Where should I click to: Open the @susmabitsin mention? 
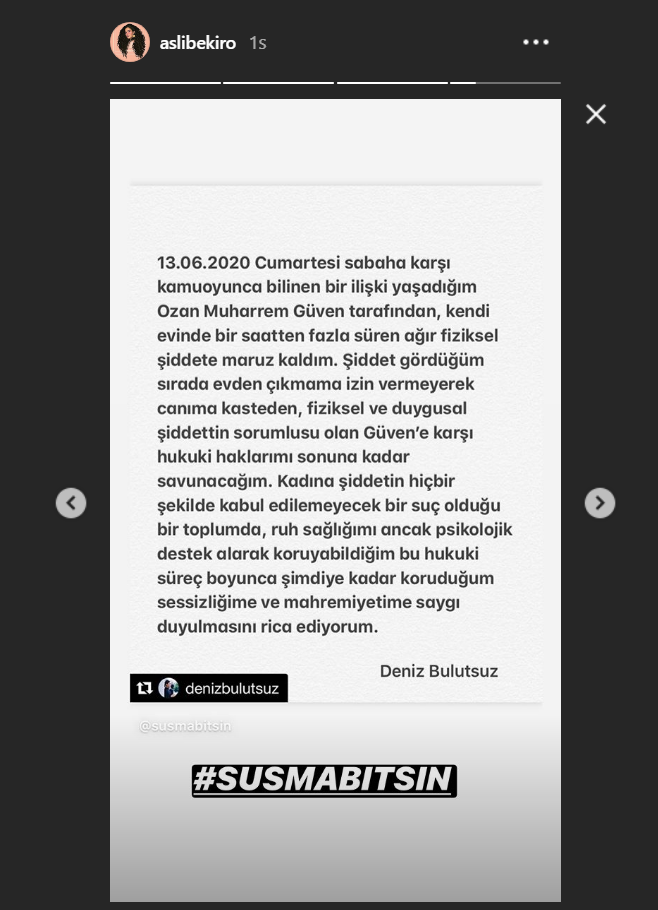tap(186, 726)
